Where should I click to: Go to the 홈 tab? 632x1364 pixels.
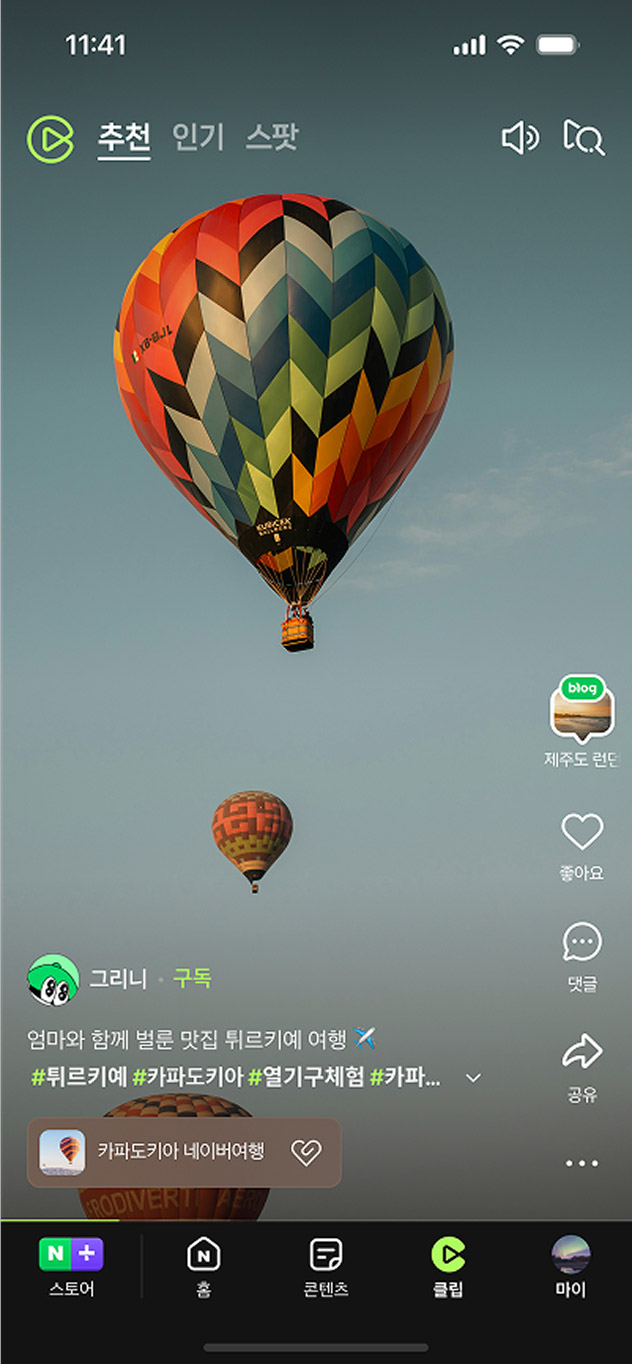(x=204, y=1267)
